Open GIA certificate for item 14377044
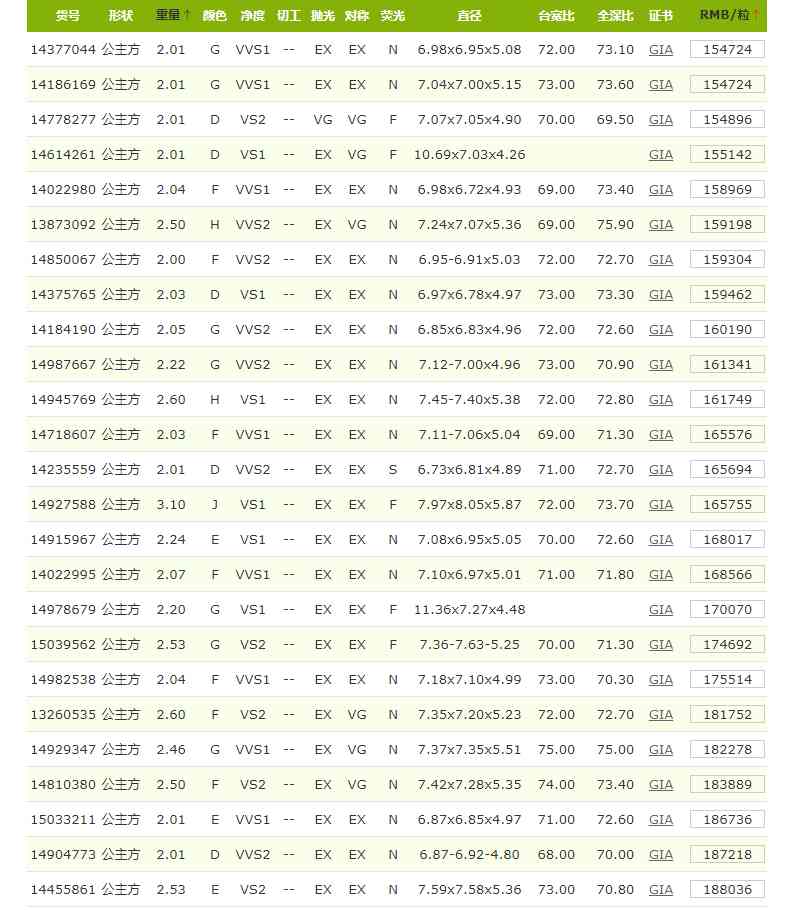 tap(661, 50)
